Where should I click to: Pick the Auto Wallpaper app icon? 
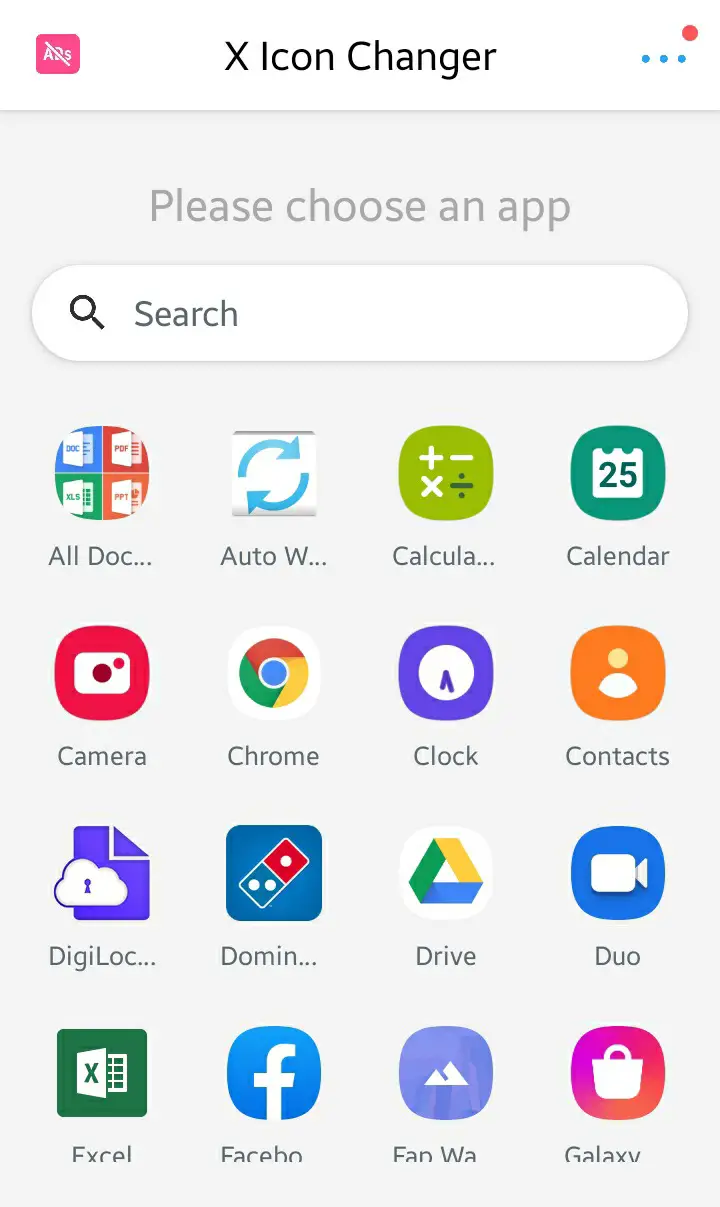point(274,472)
